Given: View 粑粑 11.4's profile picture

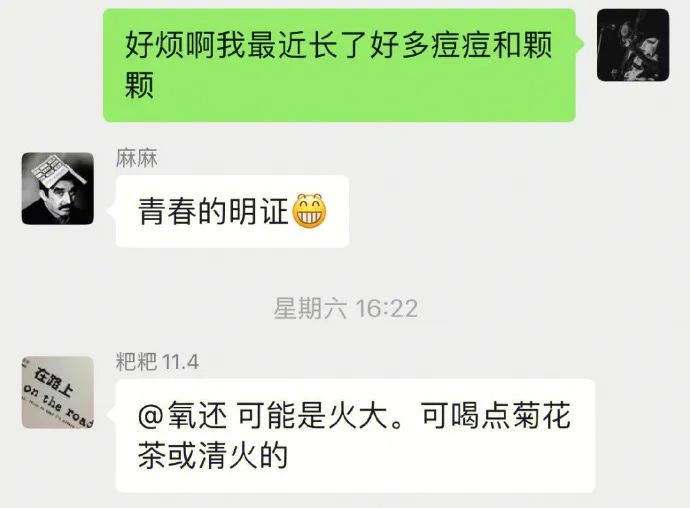Looking at the screenshot, I should tap(58, 392).
